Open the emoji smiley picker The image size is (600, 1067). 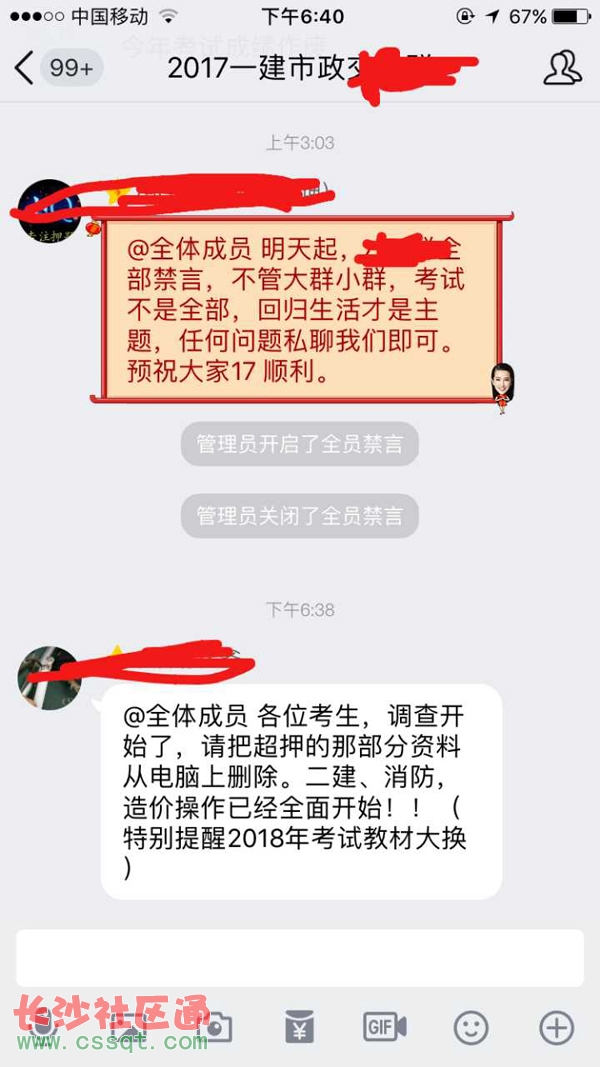pyautogui.click(x=471, y=1027)
